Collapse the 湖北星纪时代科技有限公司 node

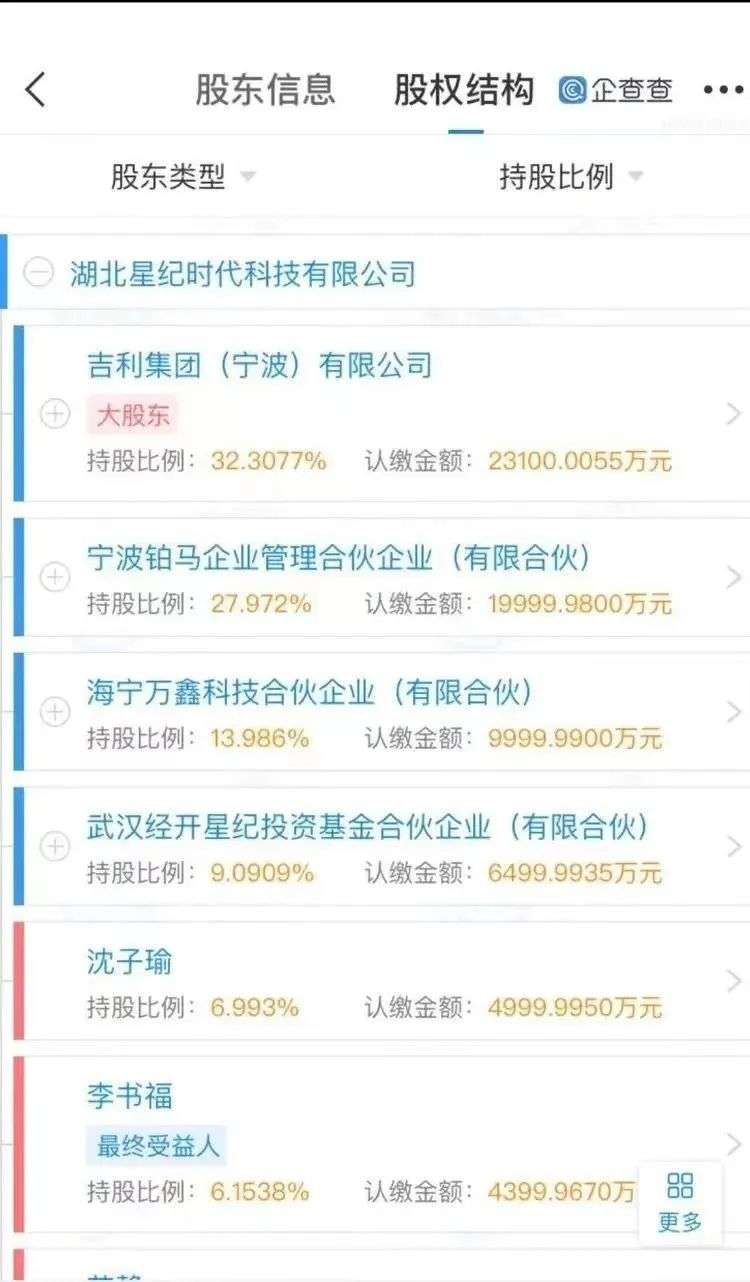tap(38, 273)
